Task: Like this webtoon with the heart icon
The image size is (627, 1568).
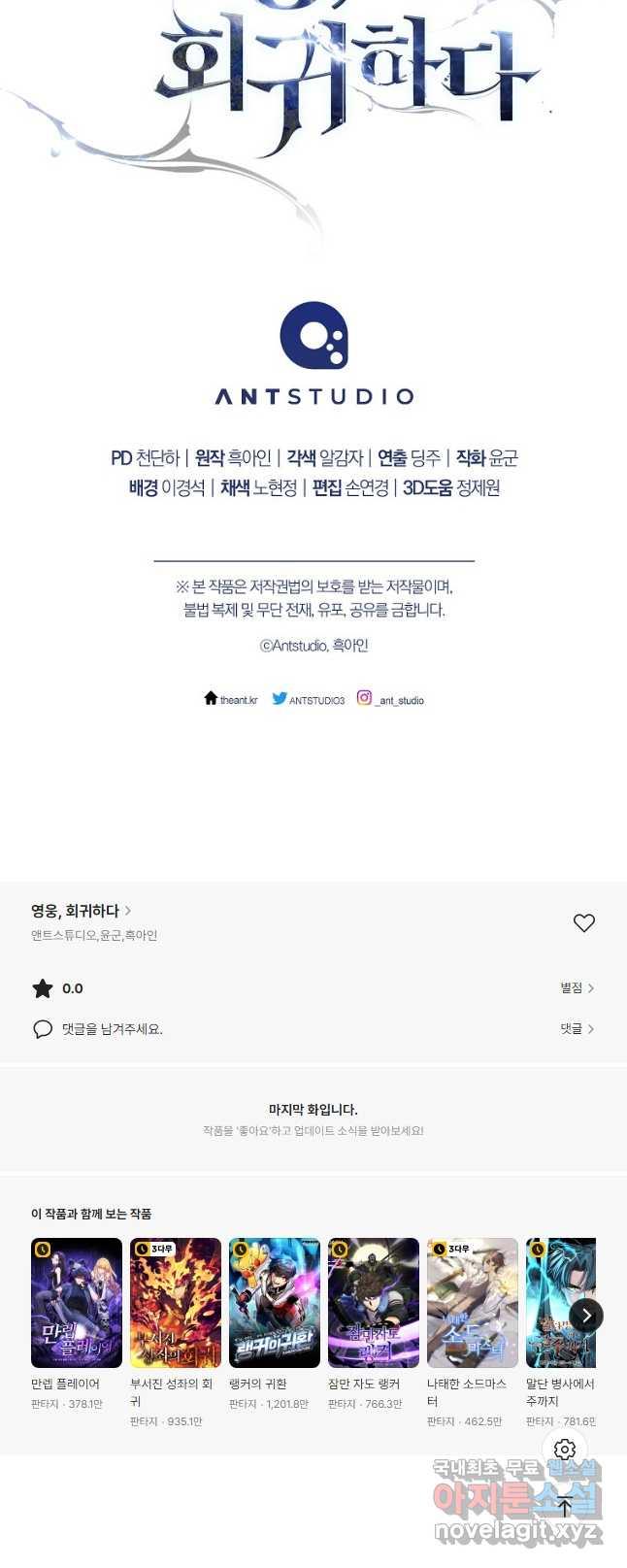Action: coord(583,922)
